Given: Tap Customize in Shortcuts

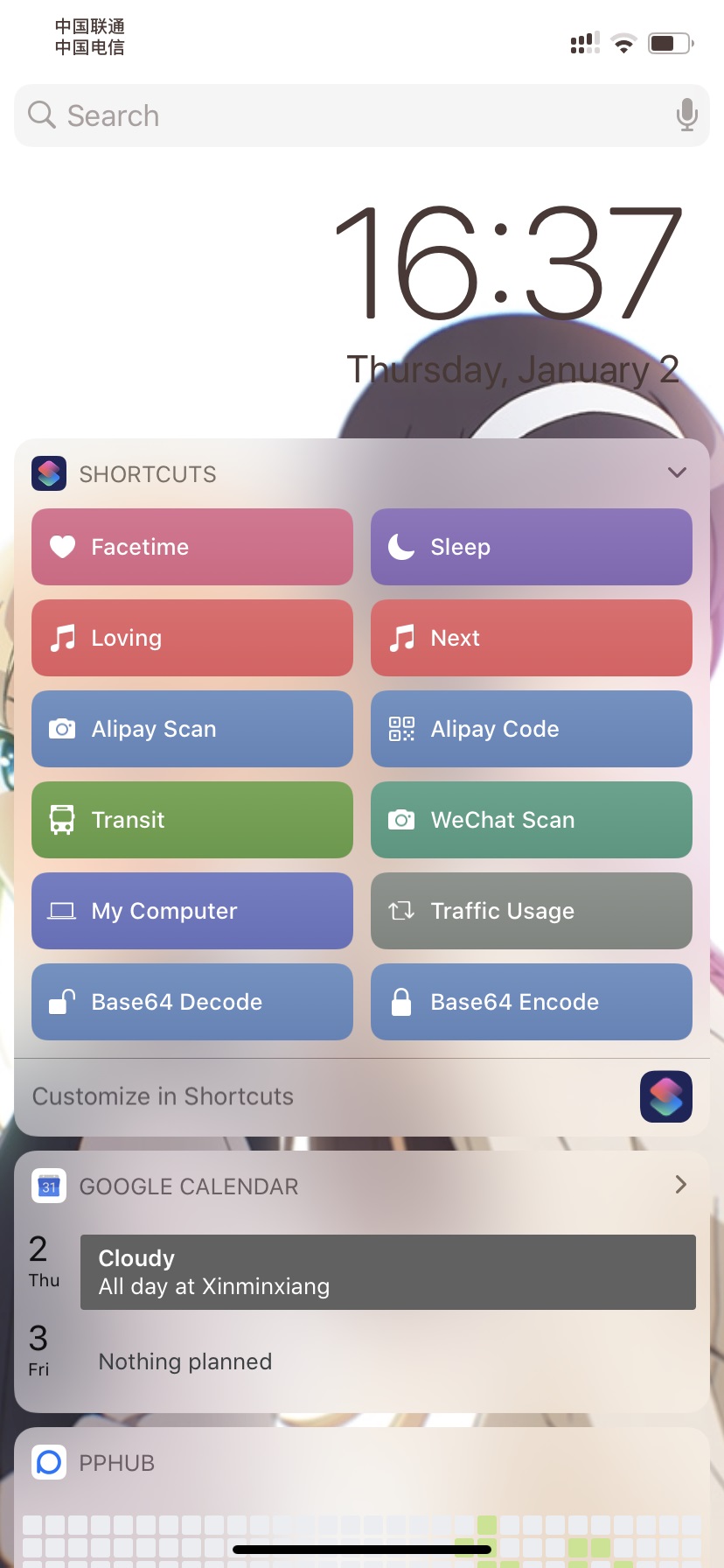Looking at the screenshot, I should tap(164, 1096).
